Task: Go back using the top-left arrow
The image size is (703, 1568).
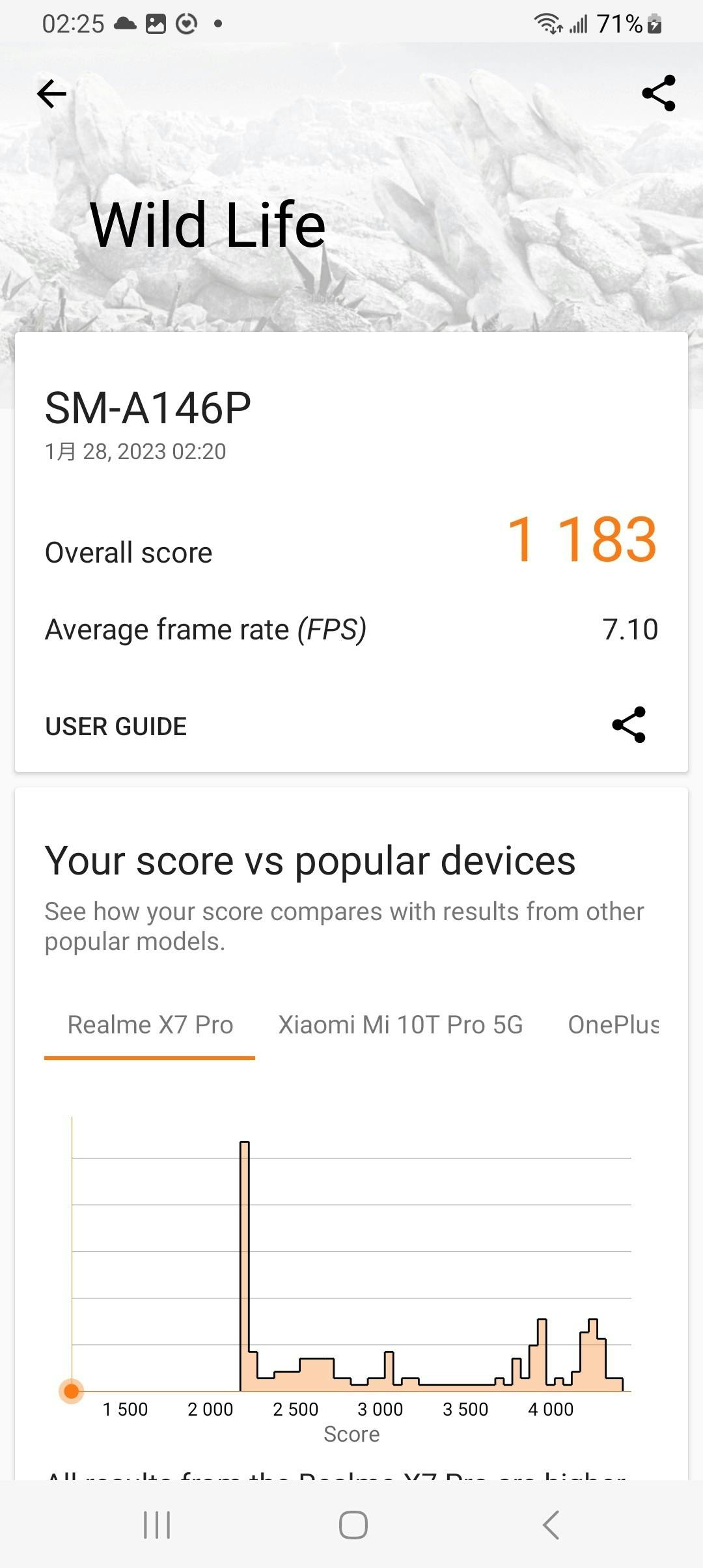Action: pos(51,94)
